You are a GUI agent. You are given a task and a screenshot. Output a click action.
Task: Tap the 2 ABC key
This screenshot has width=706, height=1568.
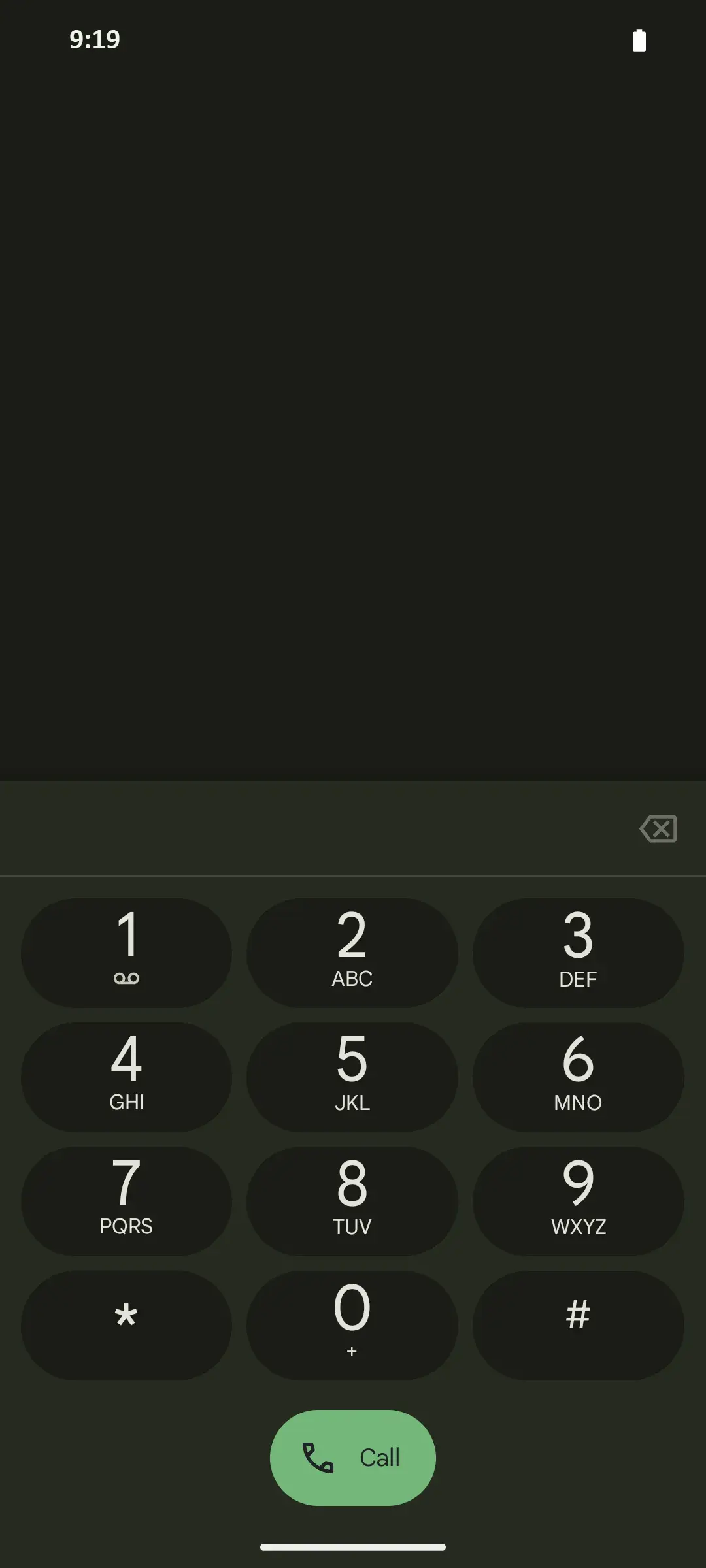pos(352,953)
